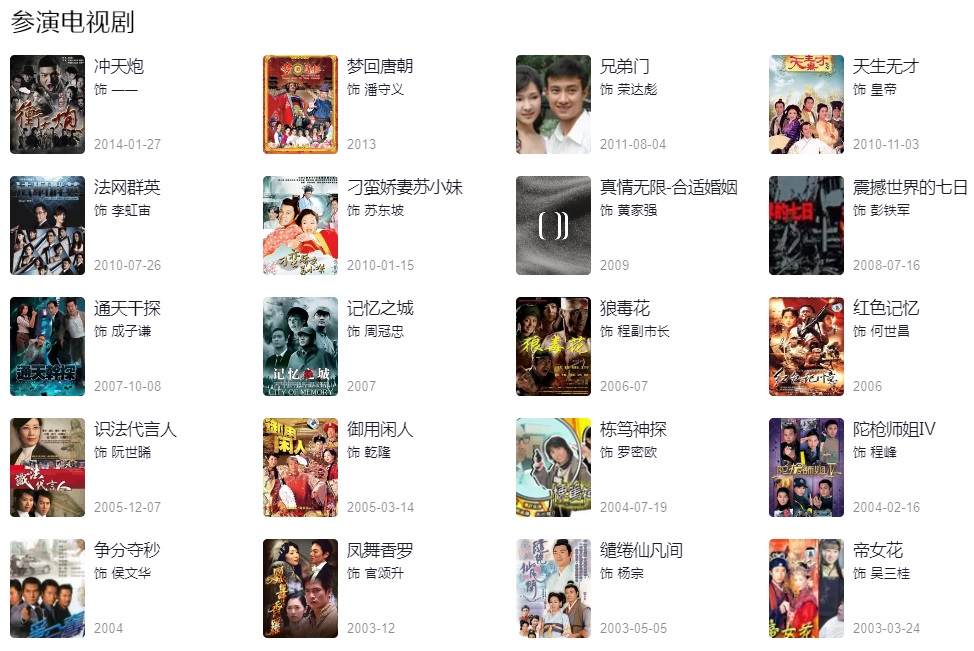The image size is (974, 651).
Task: Open the 冲天炮 drama entry
Action: 119,67
